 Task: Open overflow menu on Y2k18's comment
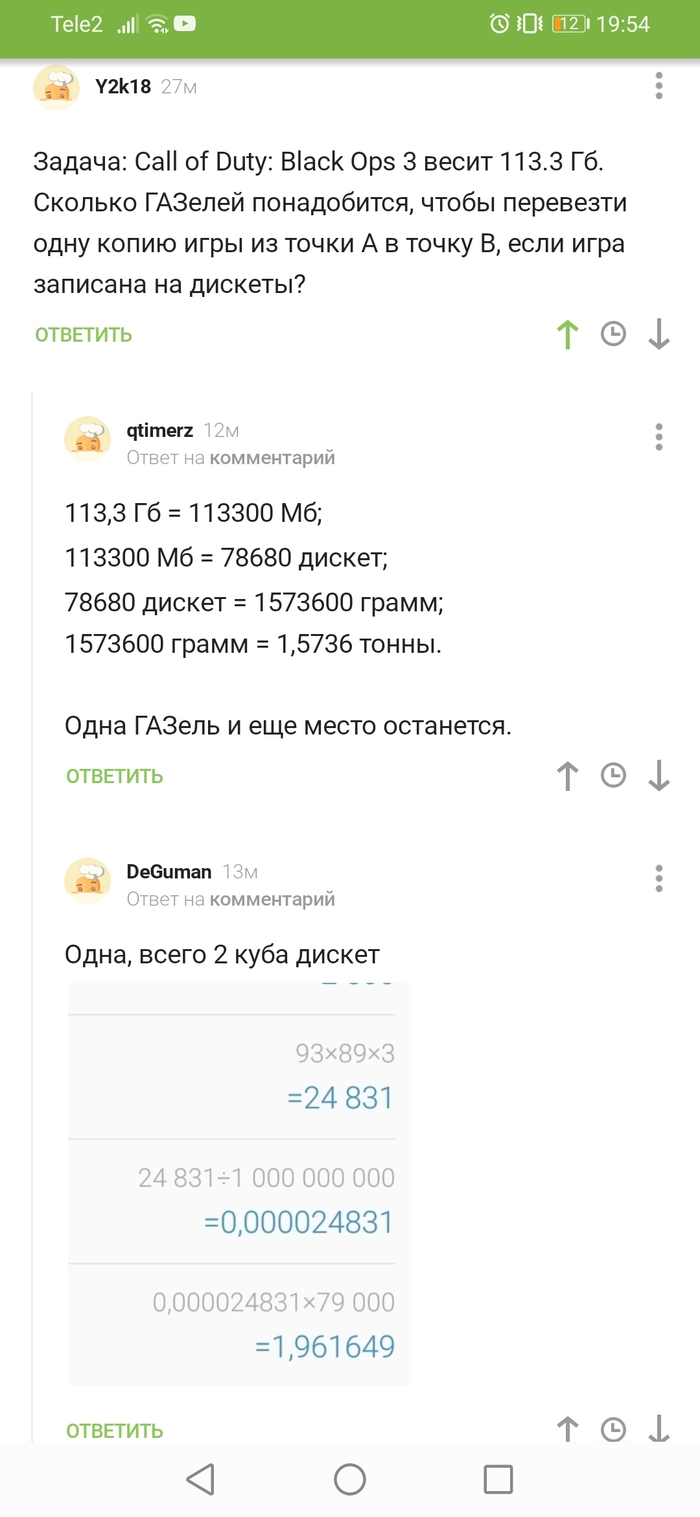pos(659,86)
